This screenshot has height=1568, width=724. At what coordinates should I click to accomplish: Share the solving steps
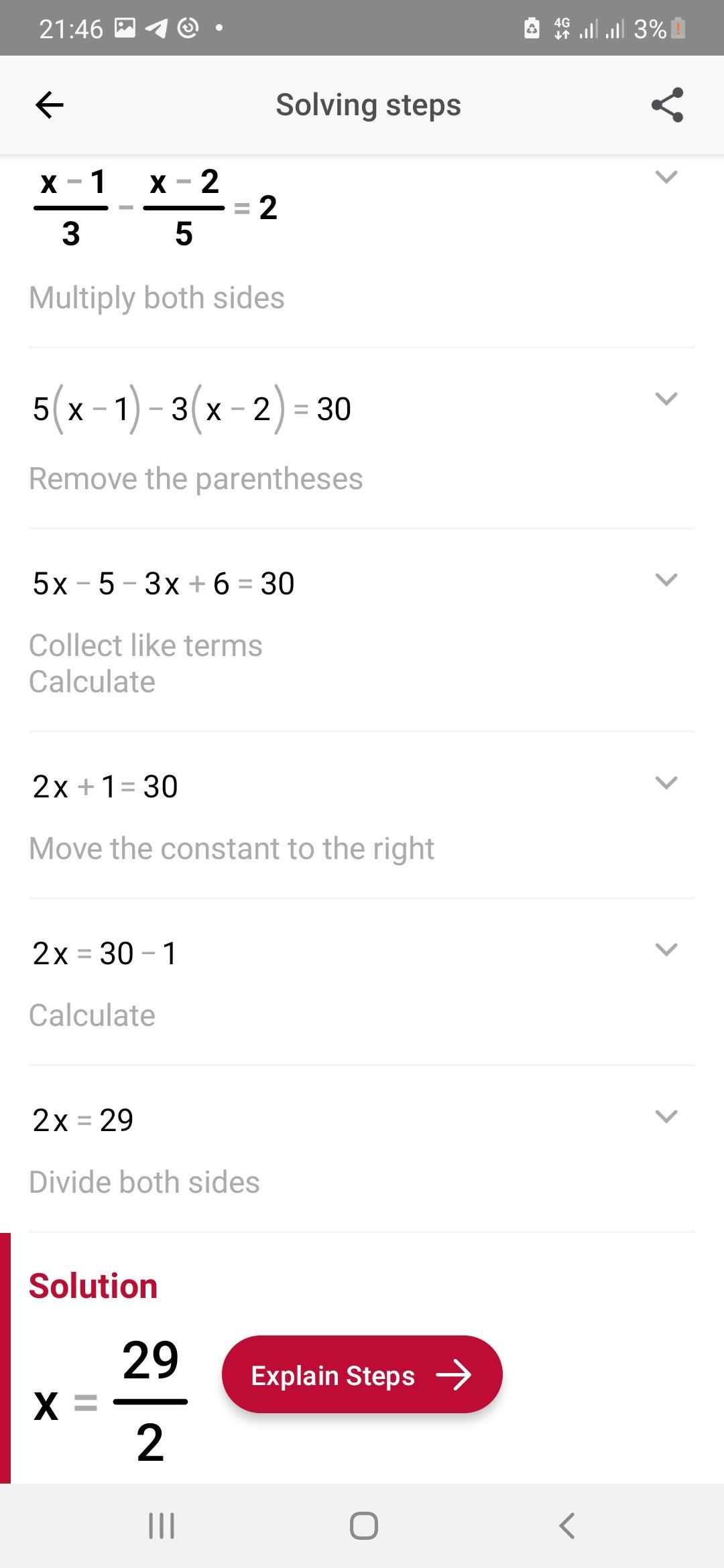[667, 105]
